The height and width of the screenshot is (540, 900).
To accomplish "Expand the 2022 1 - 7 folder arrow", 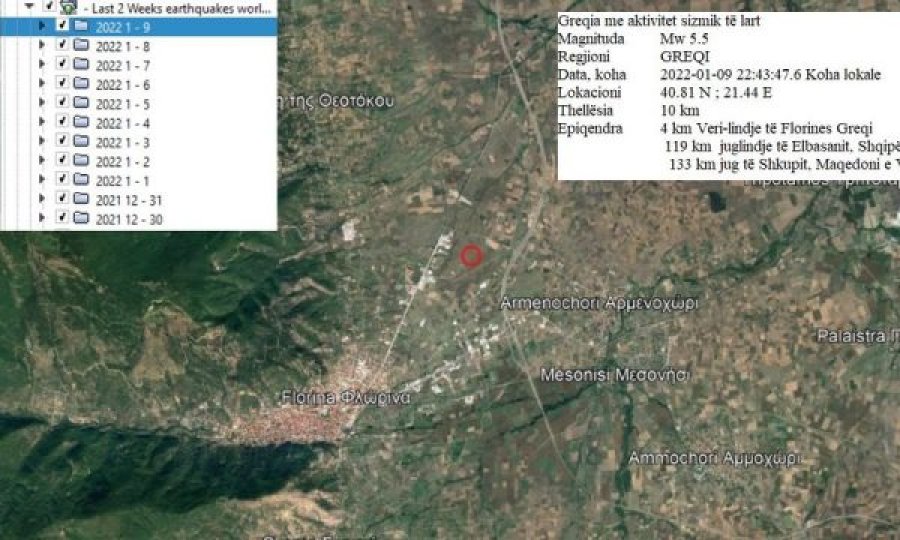I will [x=42, y=65].
